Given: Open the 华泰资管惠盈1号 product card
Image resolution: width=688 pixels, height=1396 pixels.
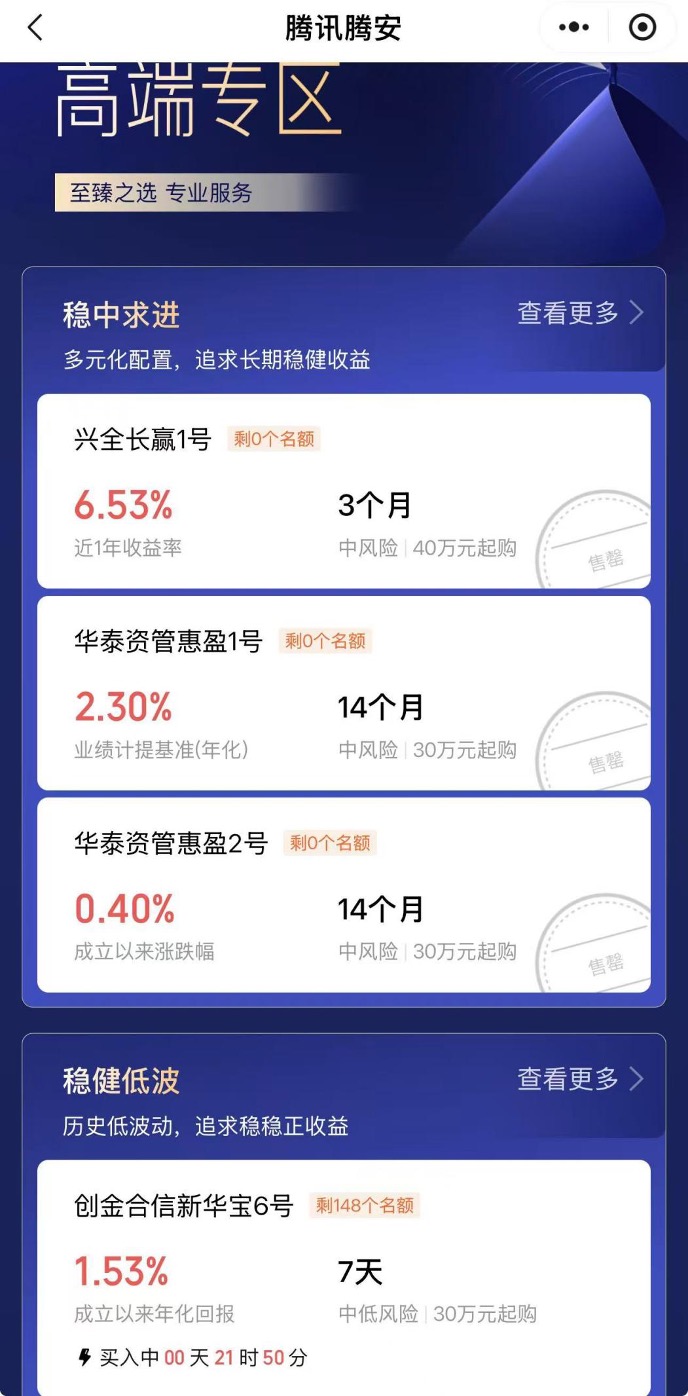Looking at the screenshot, I should 343,693.
